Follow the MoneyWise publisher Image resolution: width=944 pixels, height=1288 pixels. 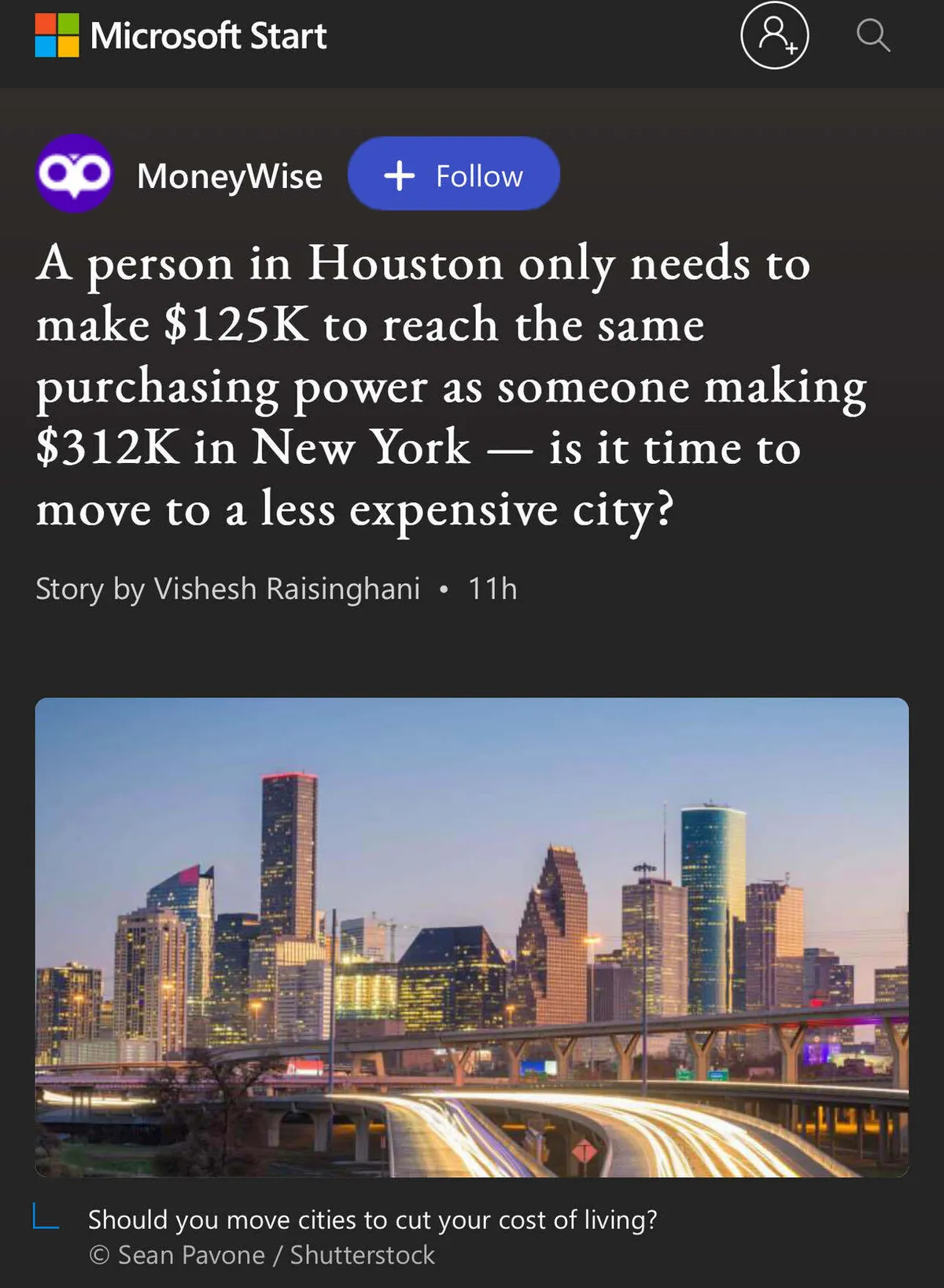454,175
